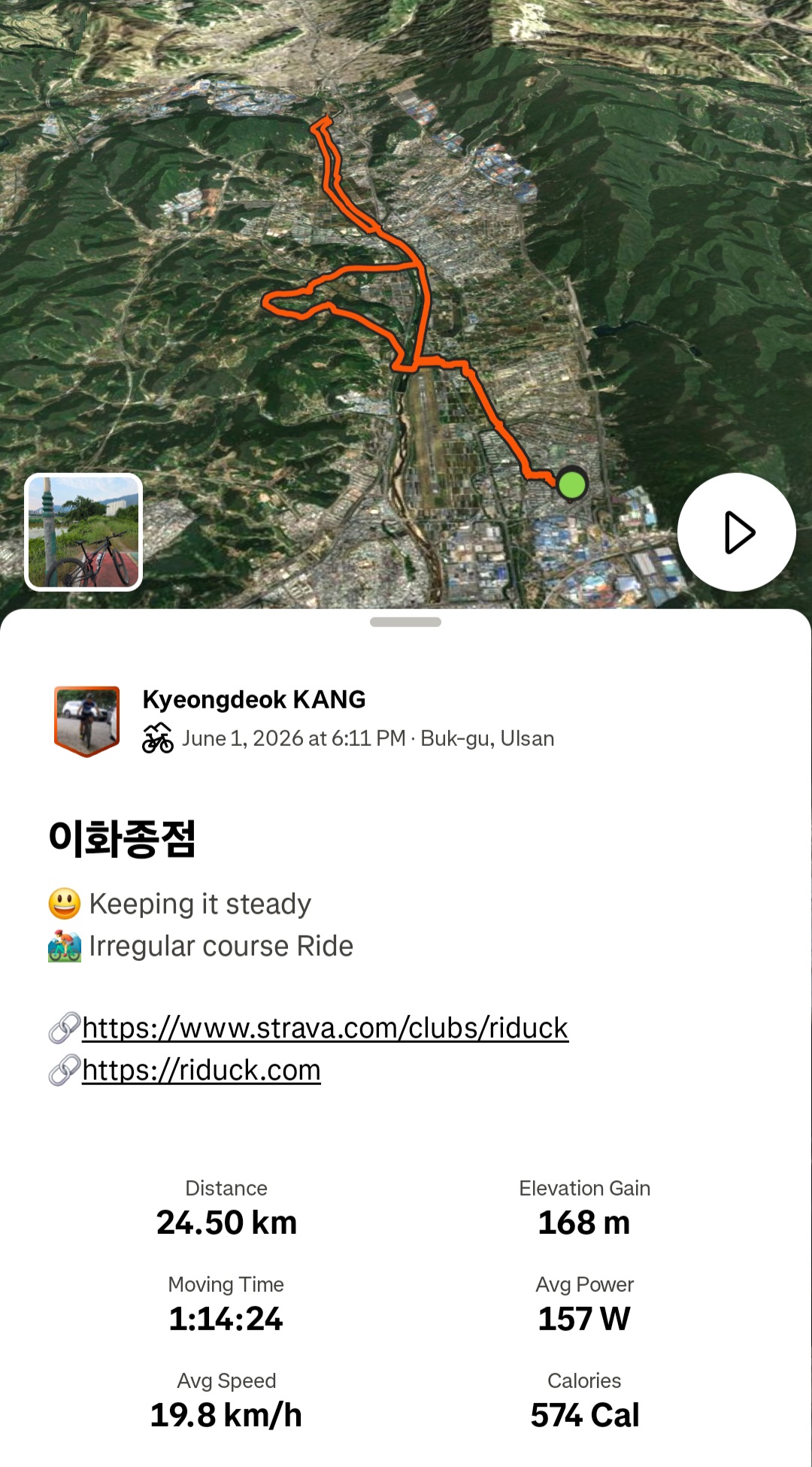Open the Strava riduck club link
The height and width of the screenshot is (1467, 812).
click(325, 1028)
